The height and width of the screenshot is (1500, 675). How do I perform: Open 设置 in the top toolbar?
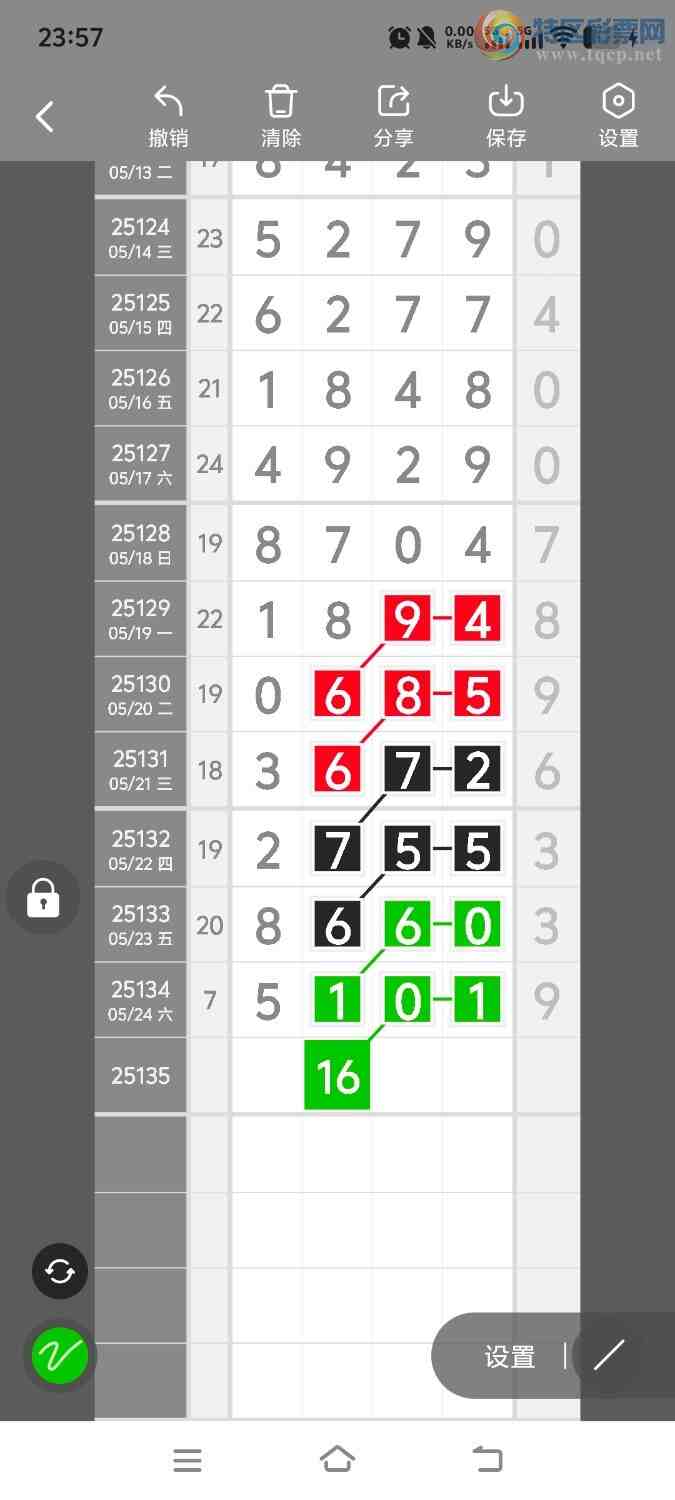[618, 116]
